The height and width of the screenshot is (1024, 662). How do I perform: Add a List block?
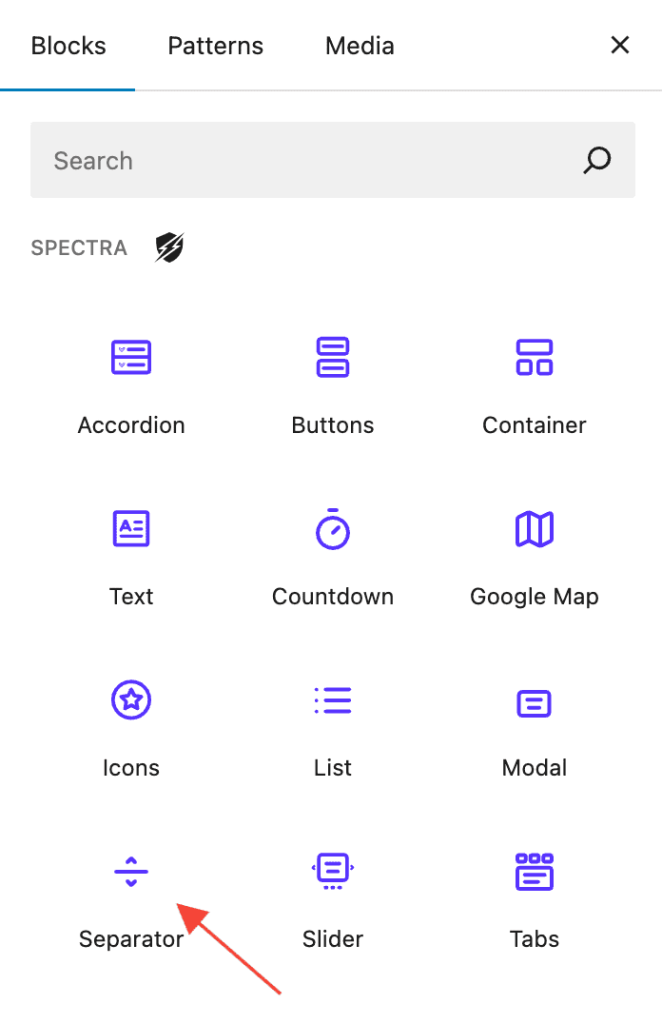pos(332,727)
